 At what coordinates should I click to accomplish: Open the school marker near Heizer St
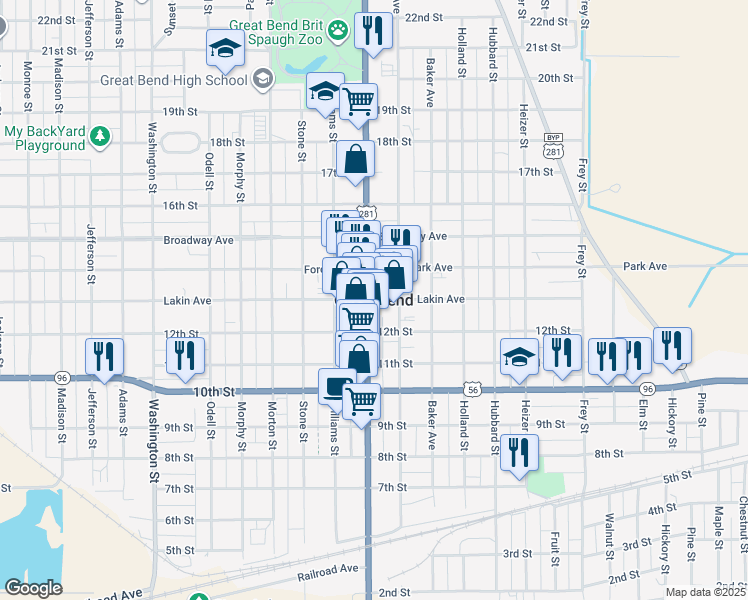click(x=520, y=357)
